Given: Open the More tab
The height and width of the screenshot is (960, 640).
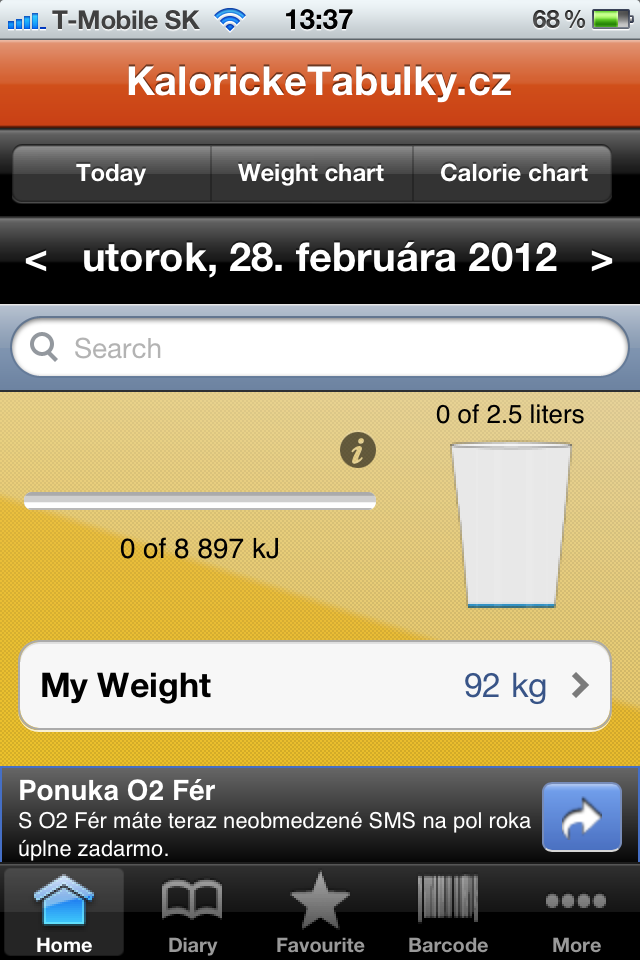Looking at the screenshot, I should click(x=576, y=912).
